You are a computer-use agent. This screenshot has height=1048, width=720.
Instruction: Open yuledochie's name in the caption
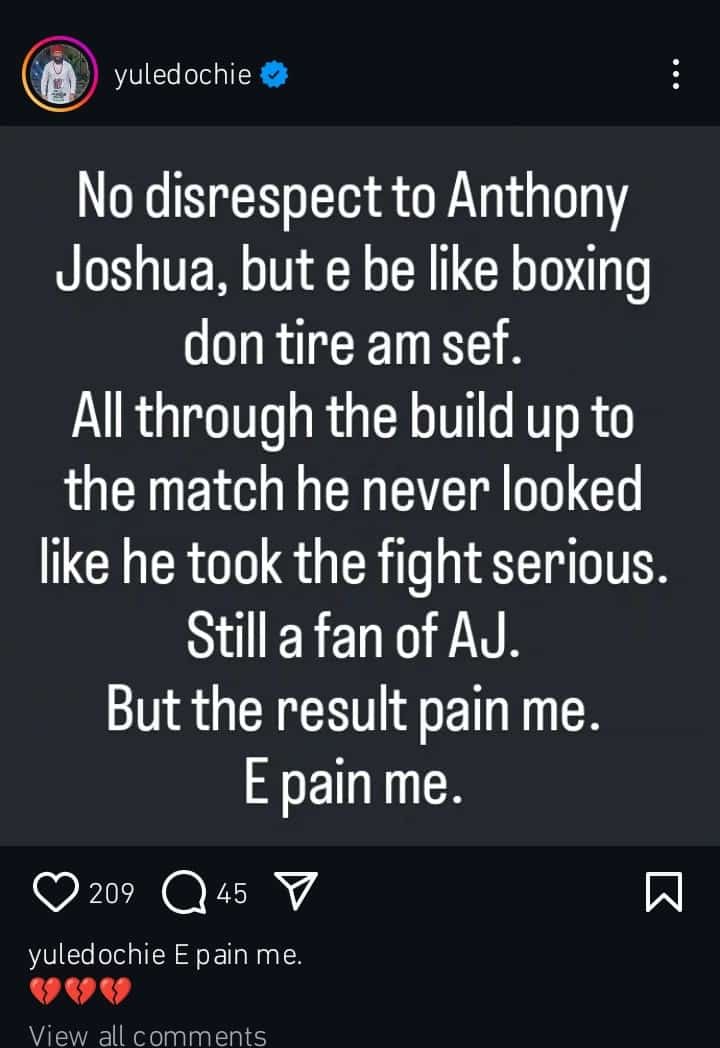click(96, 955)
